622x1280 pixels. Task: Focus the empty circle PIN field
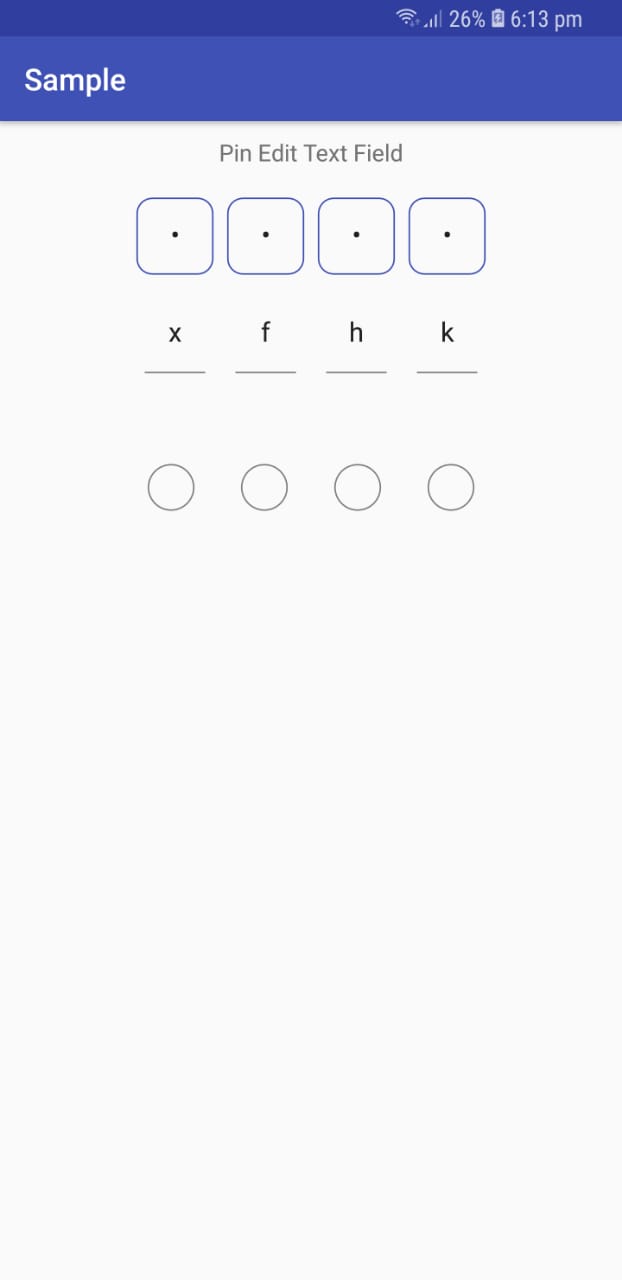[311, 488]
